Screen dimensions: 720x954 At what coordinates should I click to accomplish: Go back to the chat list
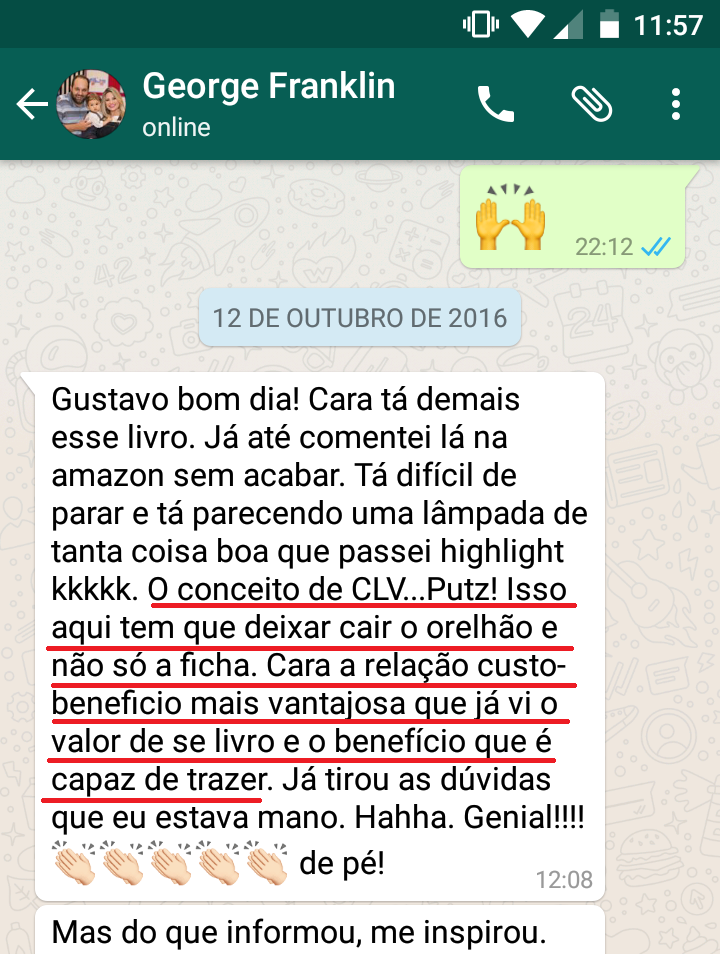31,104
